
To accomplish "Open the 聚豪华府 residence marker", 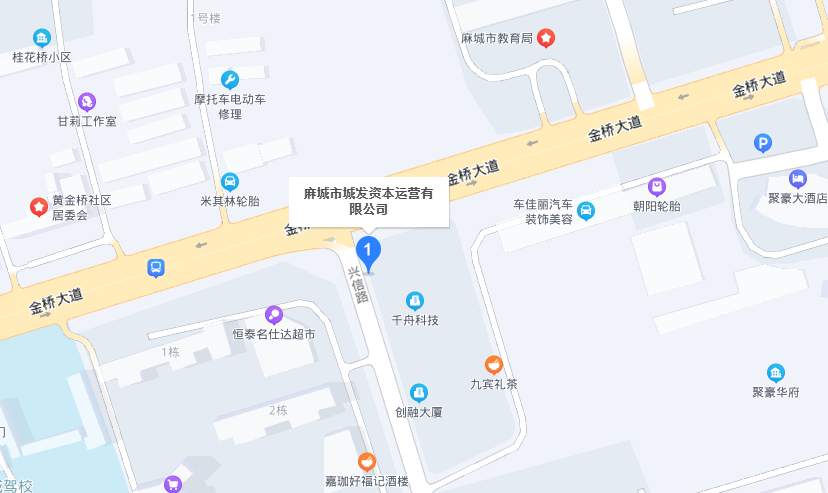I will (x=776, y=373).
